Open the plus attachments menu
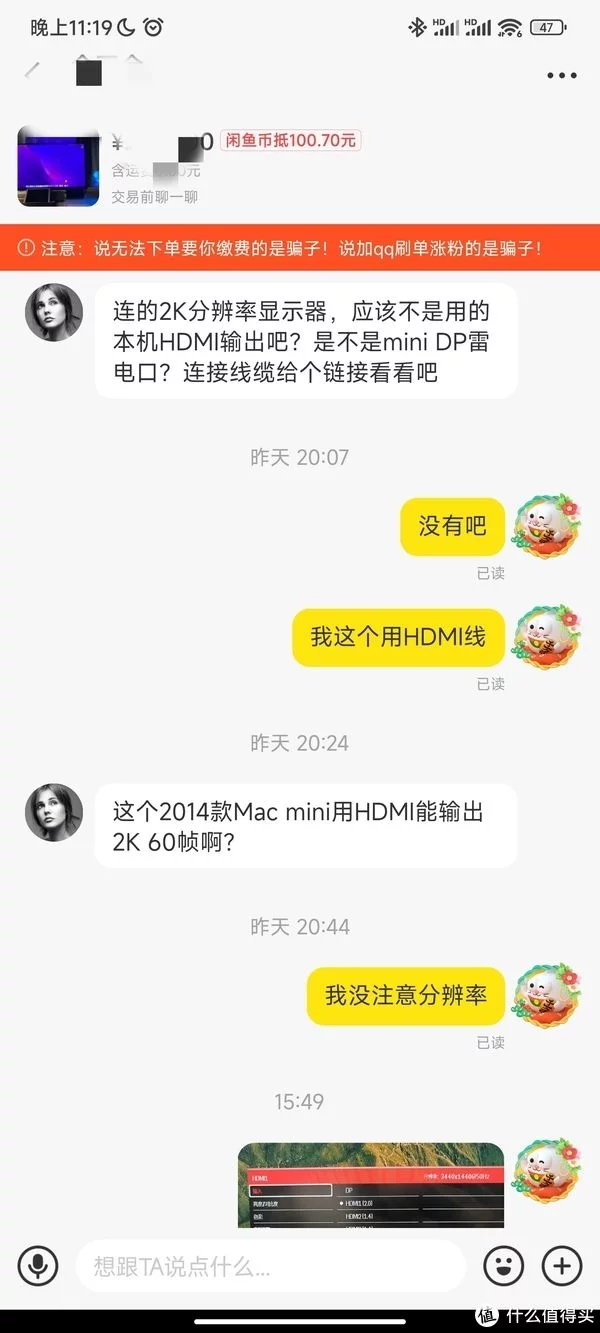The image size is (600, 1333). tap(562, 1266)
